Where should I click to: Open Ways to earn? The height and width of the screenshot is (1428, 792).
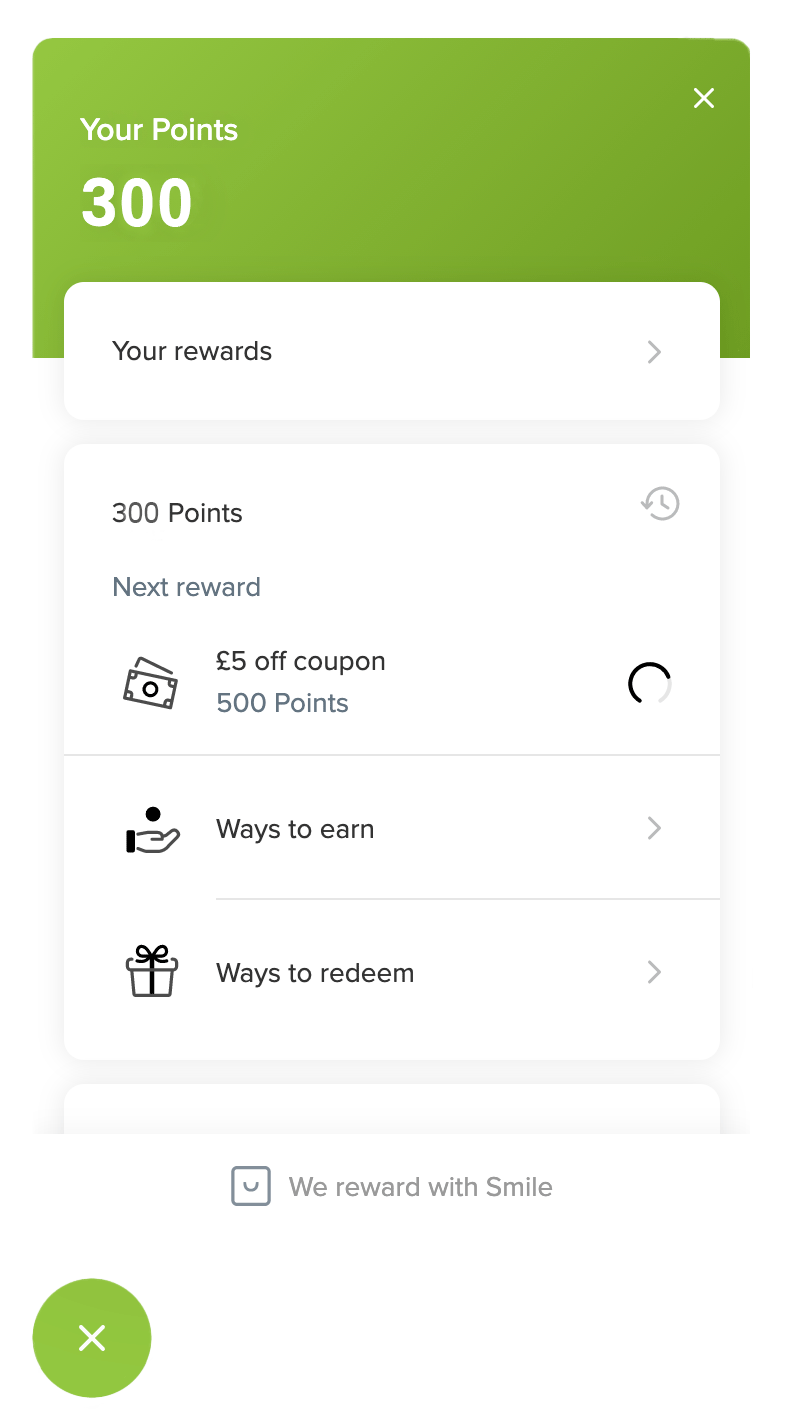[391, 828]
